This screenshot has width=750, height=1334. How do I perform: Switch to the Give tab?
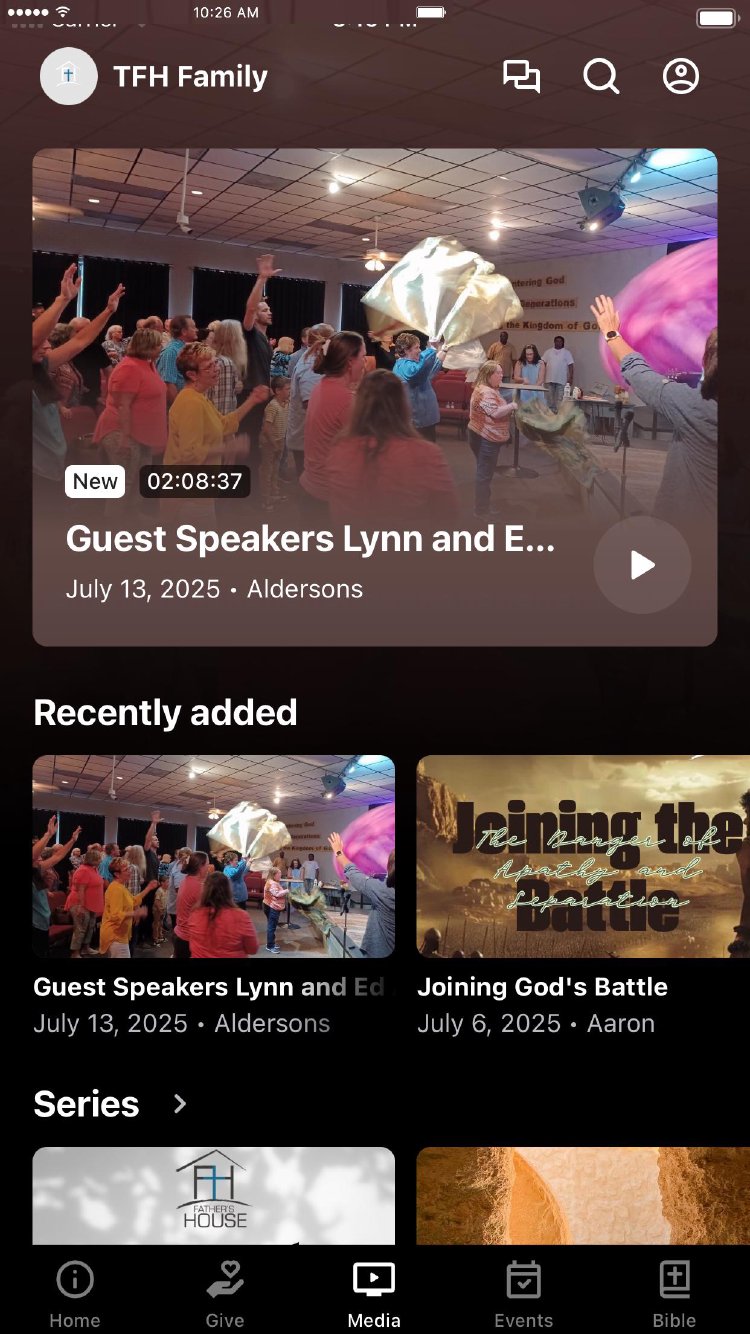coord(225,1293)
